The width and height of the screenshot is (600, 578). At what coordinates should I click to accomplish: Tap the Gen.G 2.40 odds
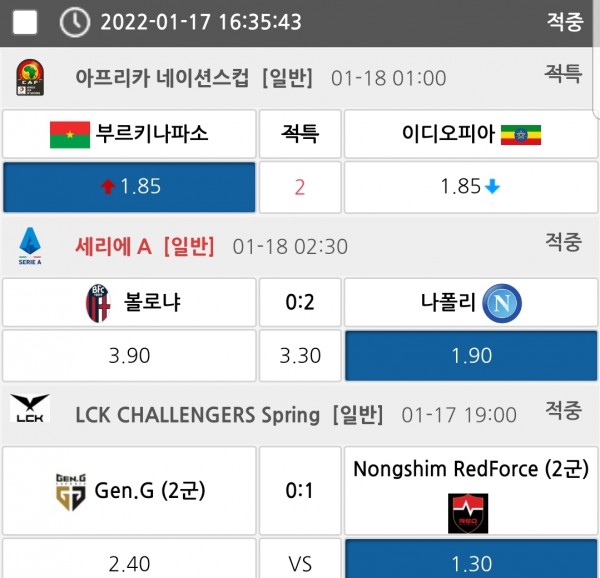point(128,563)
